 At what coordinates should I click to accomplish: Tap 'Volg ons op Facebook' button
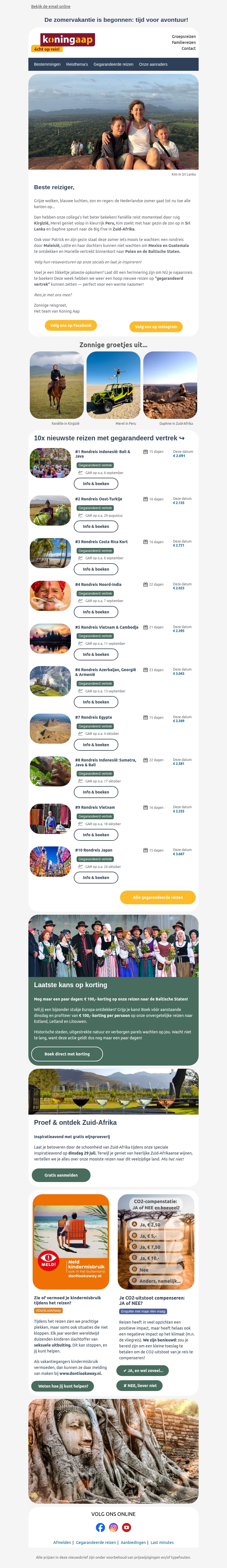click(x=71, y=326)
